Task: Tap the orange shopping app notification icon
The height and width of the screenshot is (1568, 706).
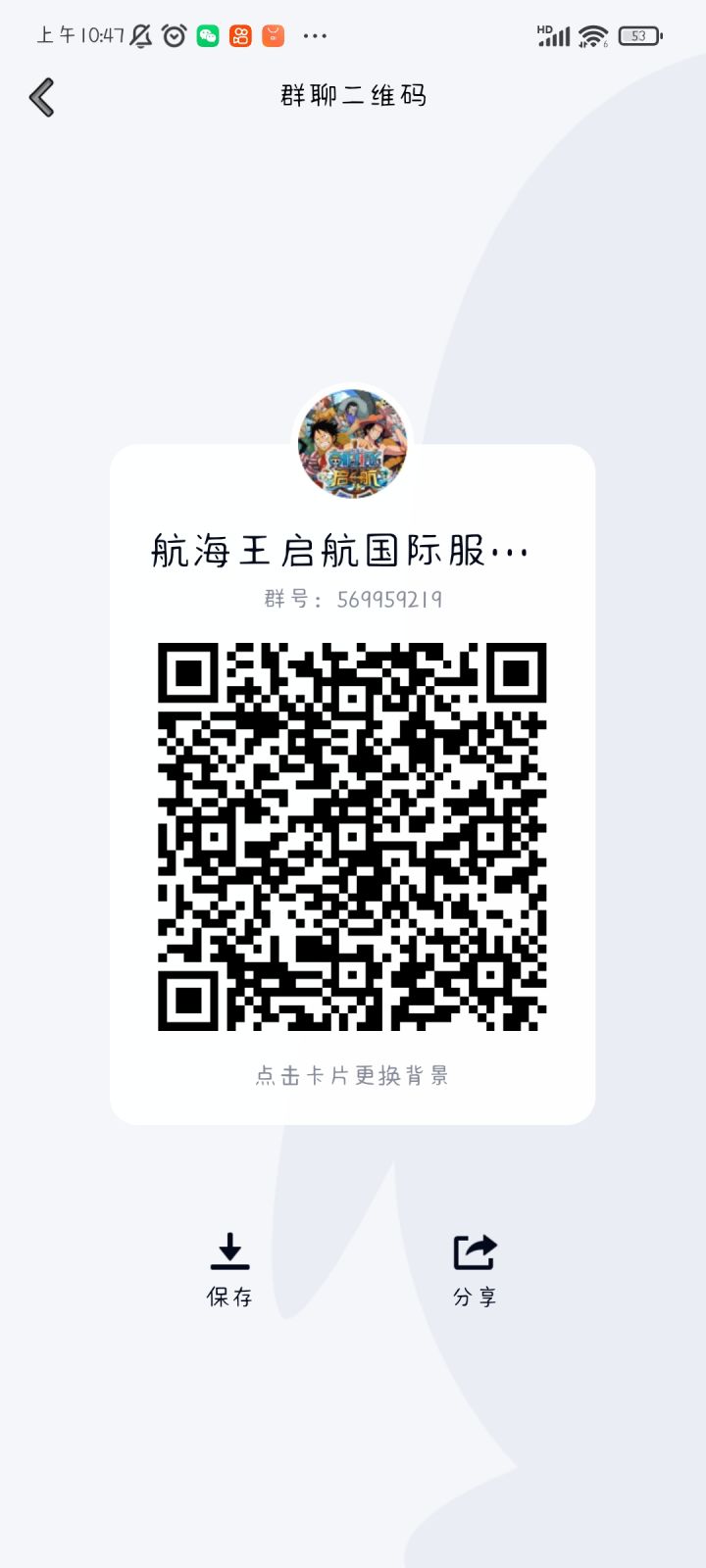Action: click(x=273, y=35)
